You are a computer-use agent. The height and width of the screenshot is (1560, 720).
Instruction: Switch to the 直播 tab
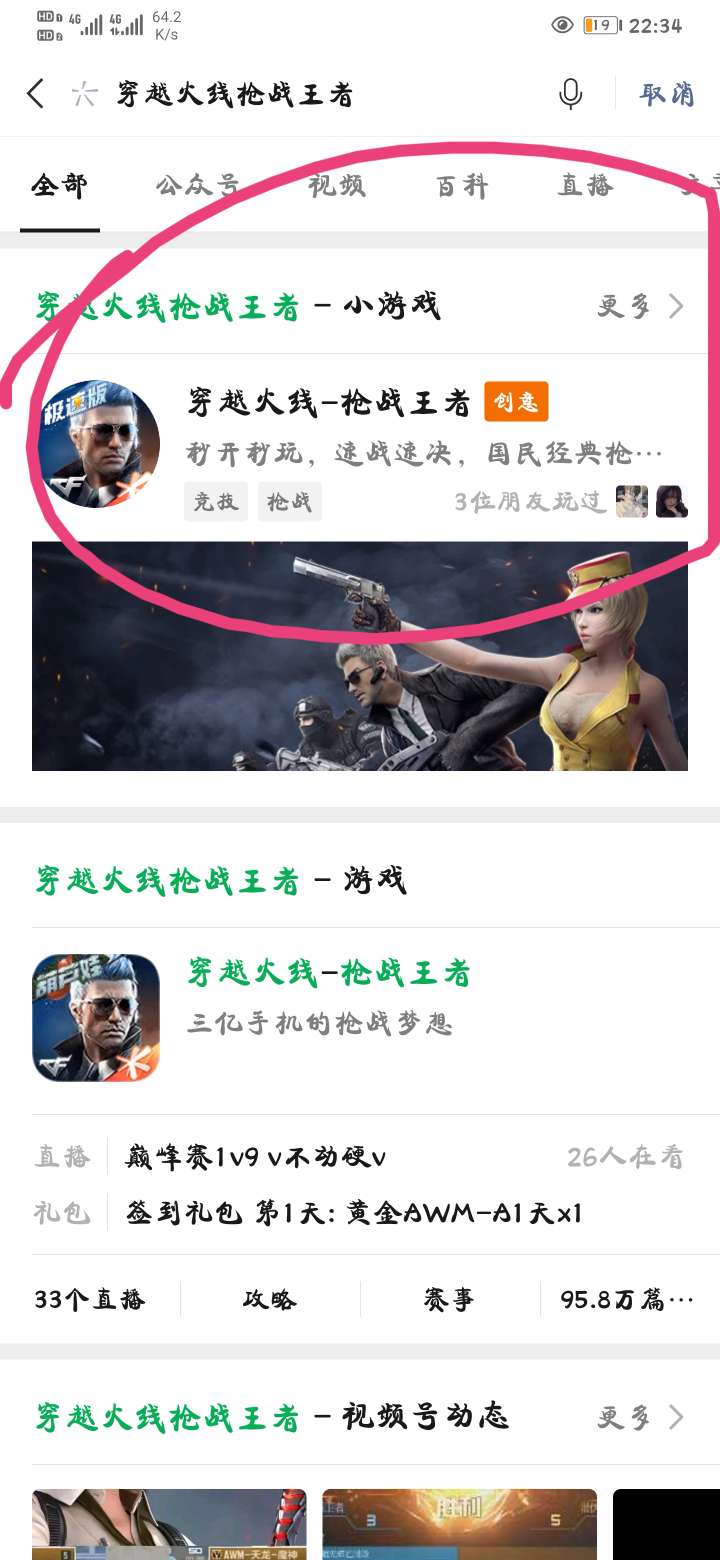(x=585, y=186)
